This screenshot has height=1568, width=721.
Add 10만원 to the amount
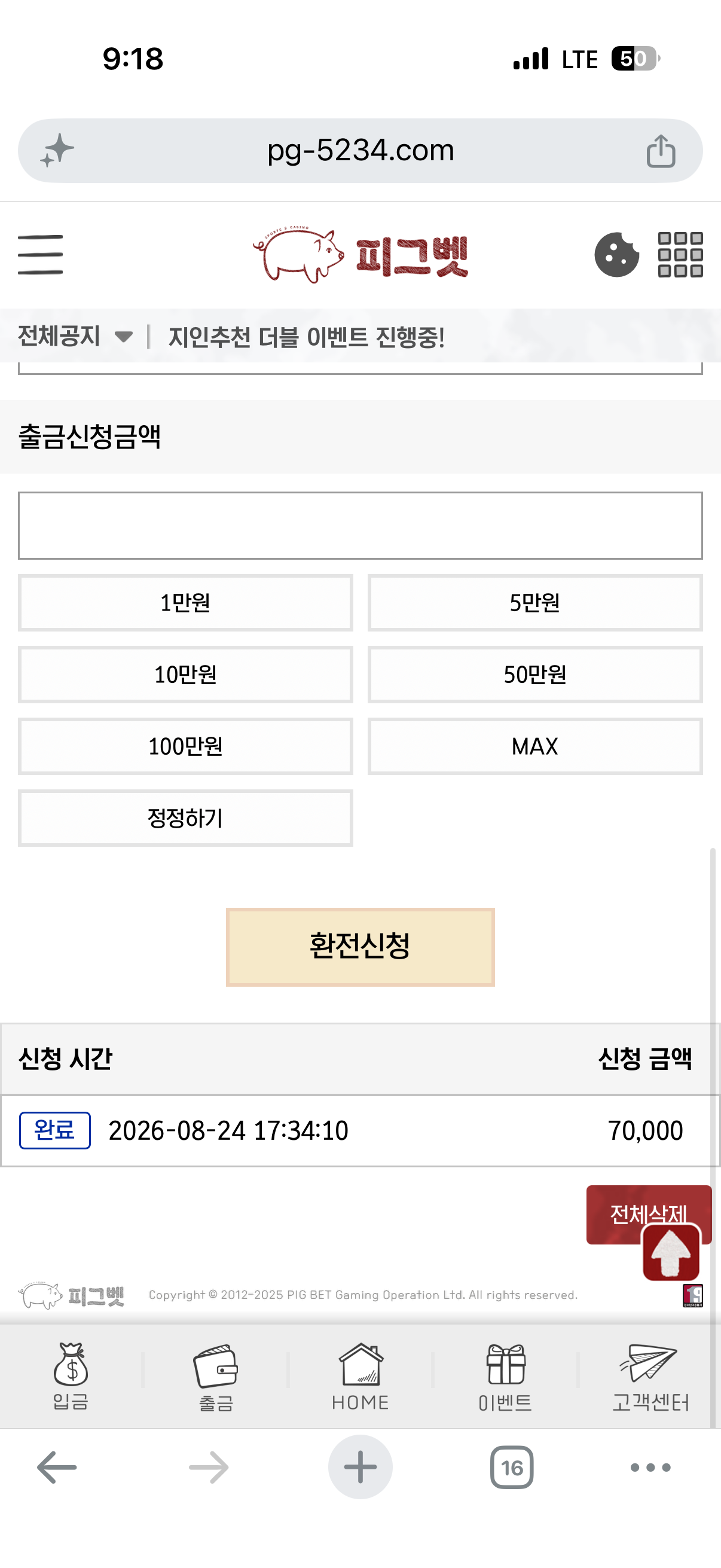tap(185, 675)
